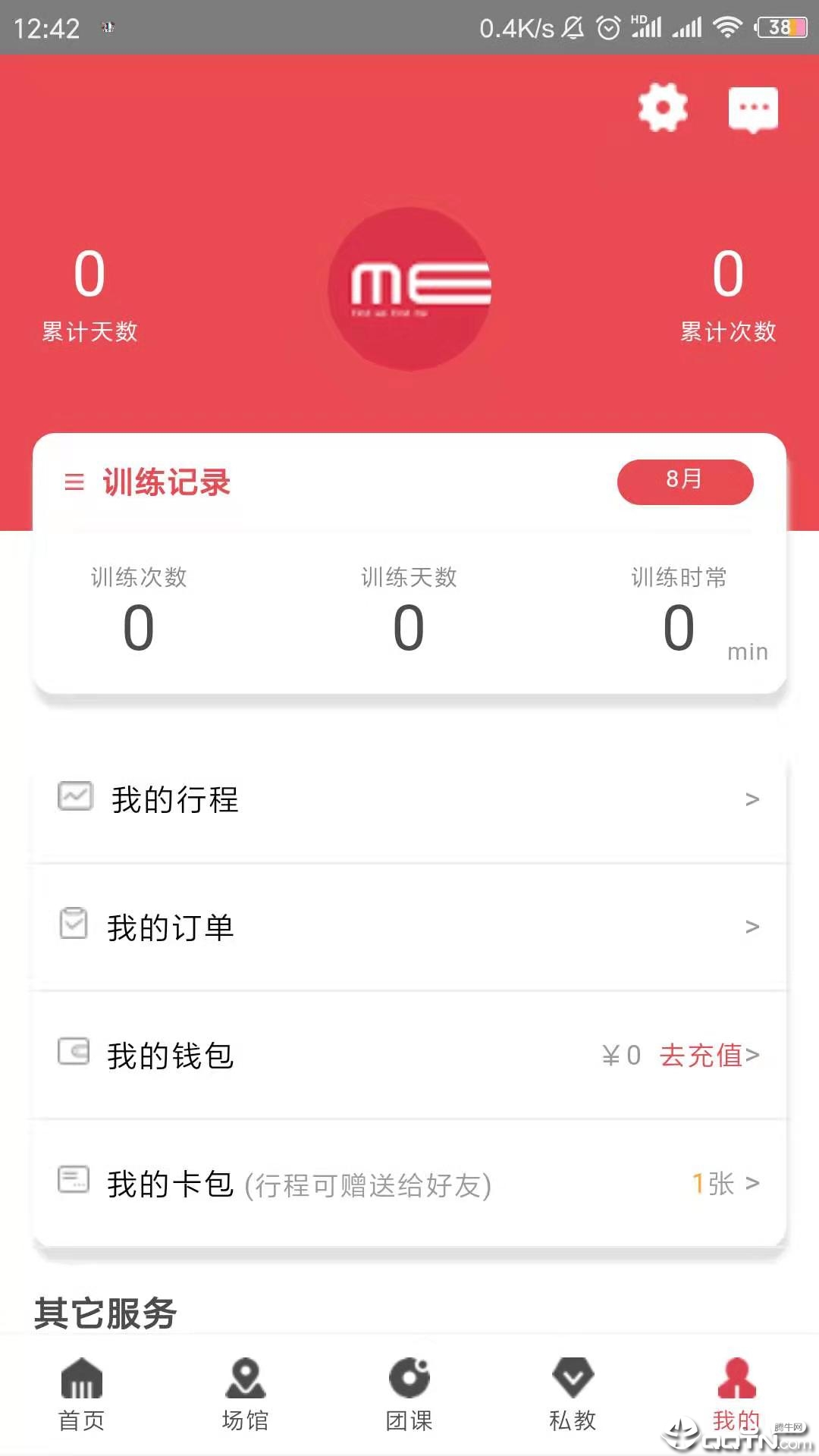
Task: Open 我的订单 row
Action: coord(409,927)
